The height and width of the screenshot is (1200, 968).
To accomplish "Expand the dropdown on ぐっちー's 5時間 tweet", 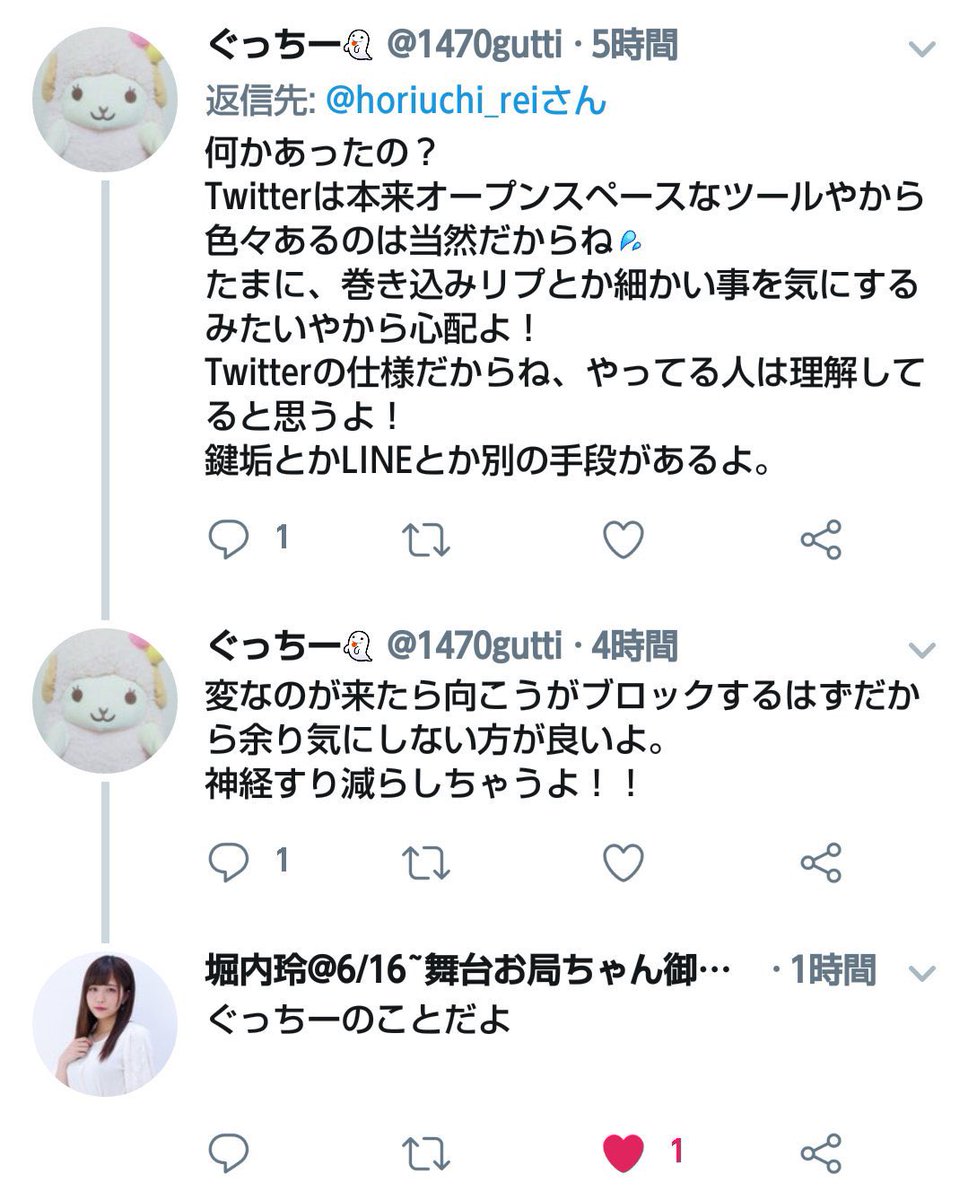I will (921, 48).
